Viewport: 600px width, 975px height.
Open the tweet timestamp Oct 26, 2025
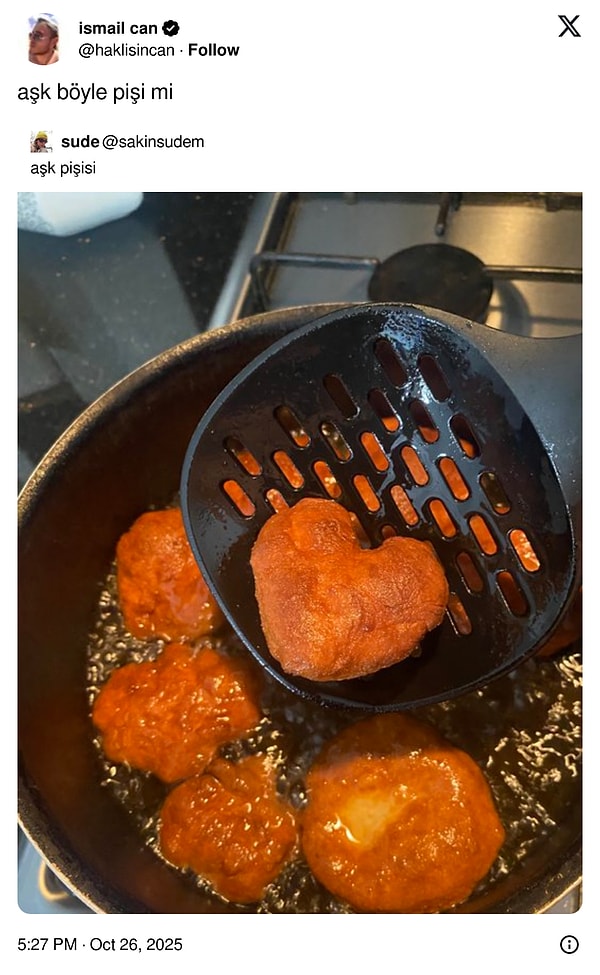pos(100,944)
